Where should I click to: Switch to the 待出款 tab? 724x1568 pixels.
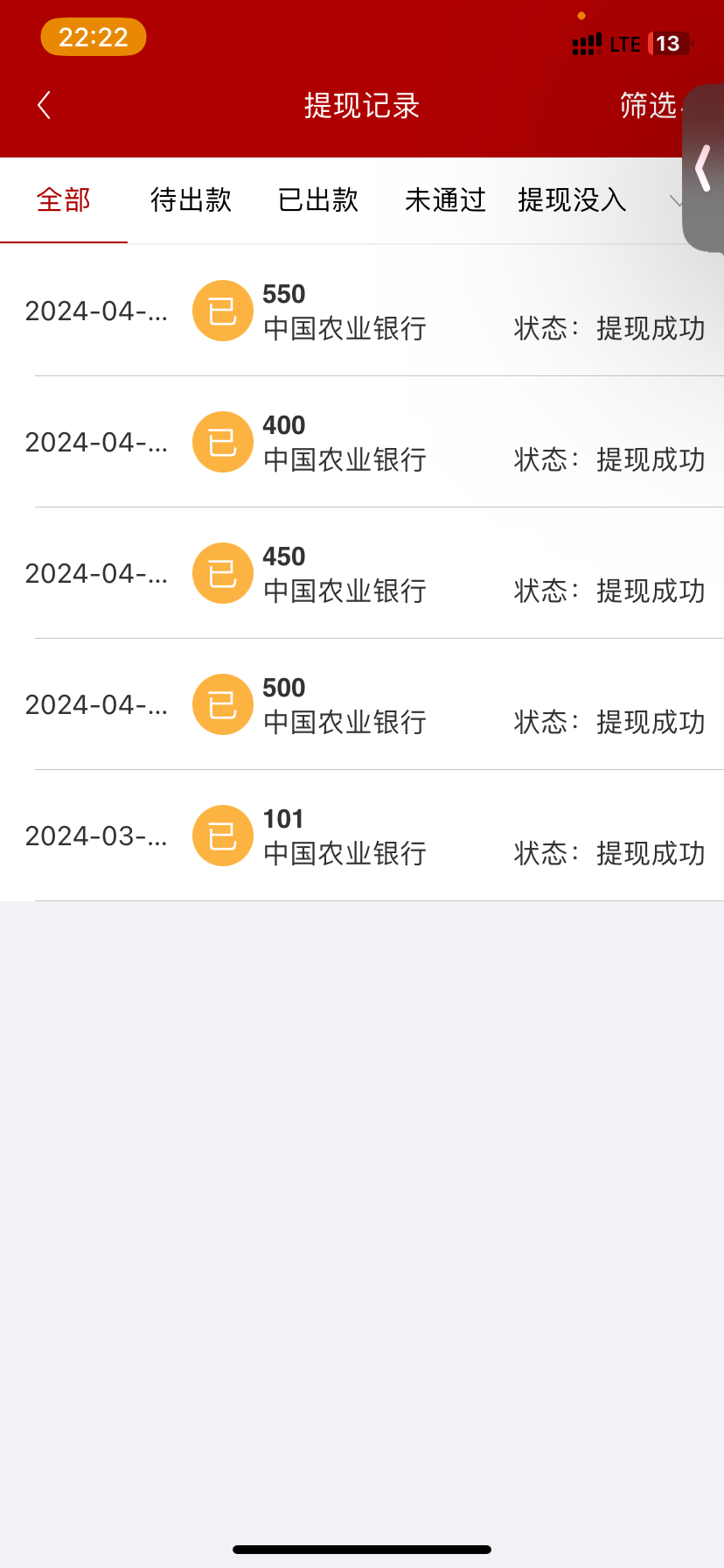191,200
